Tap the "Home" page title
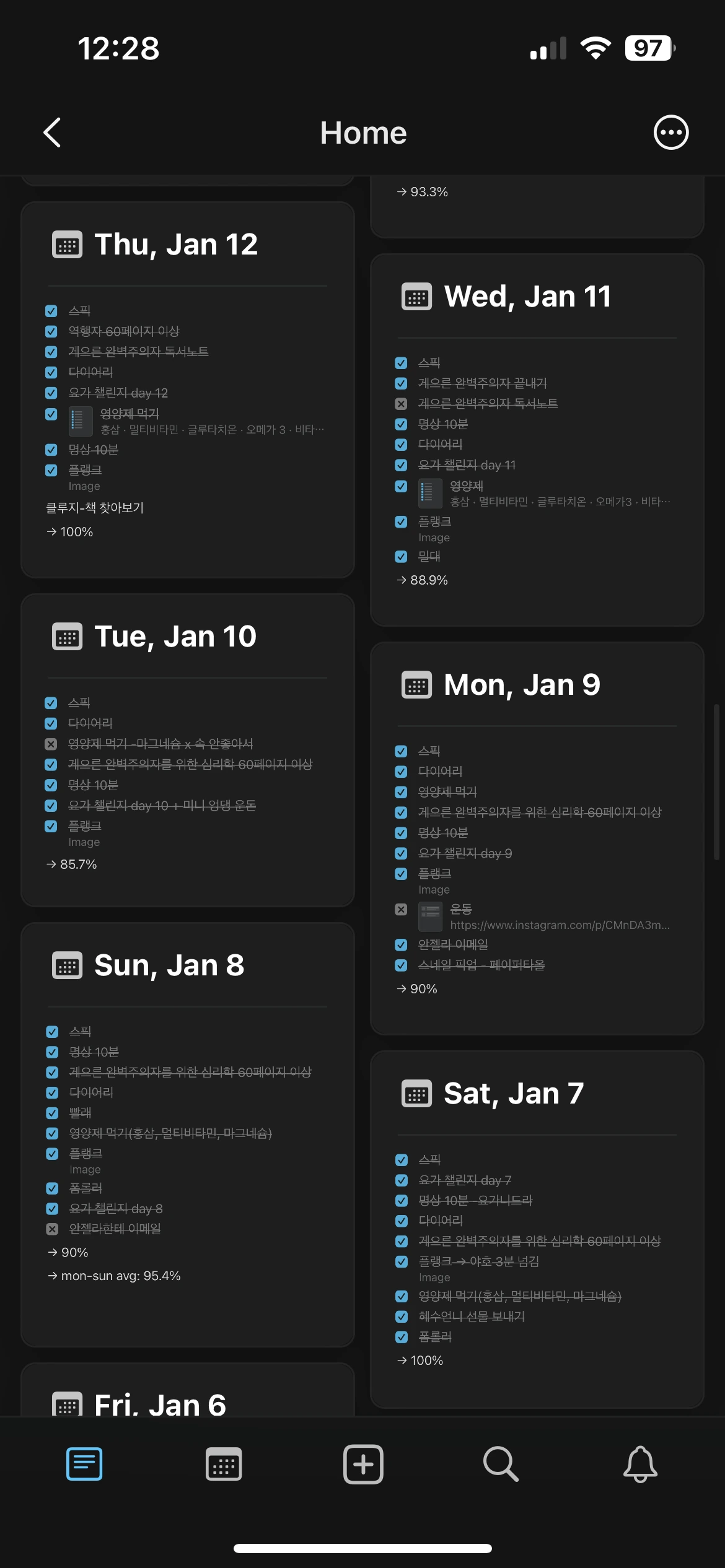This screenshot has width=725, height=1568. click(362, 132)
